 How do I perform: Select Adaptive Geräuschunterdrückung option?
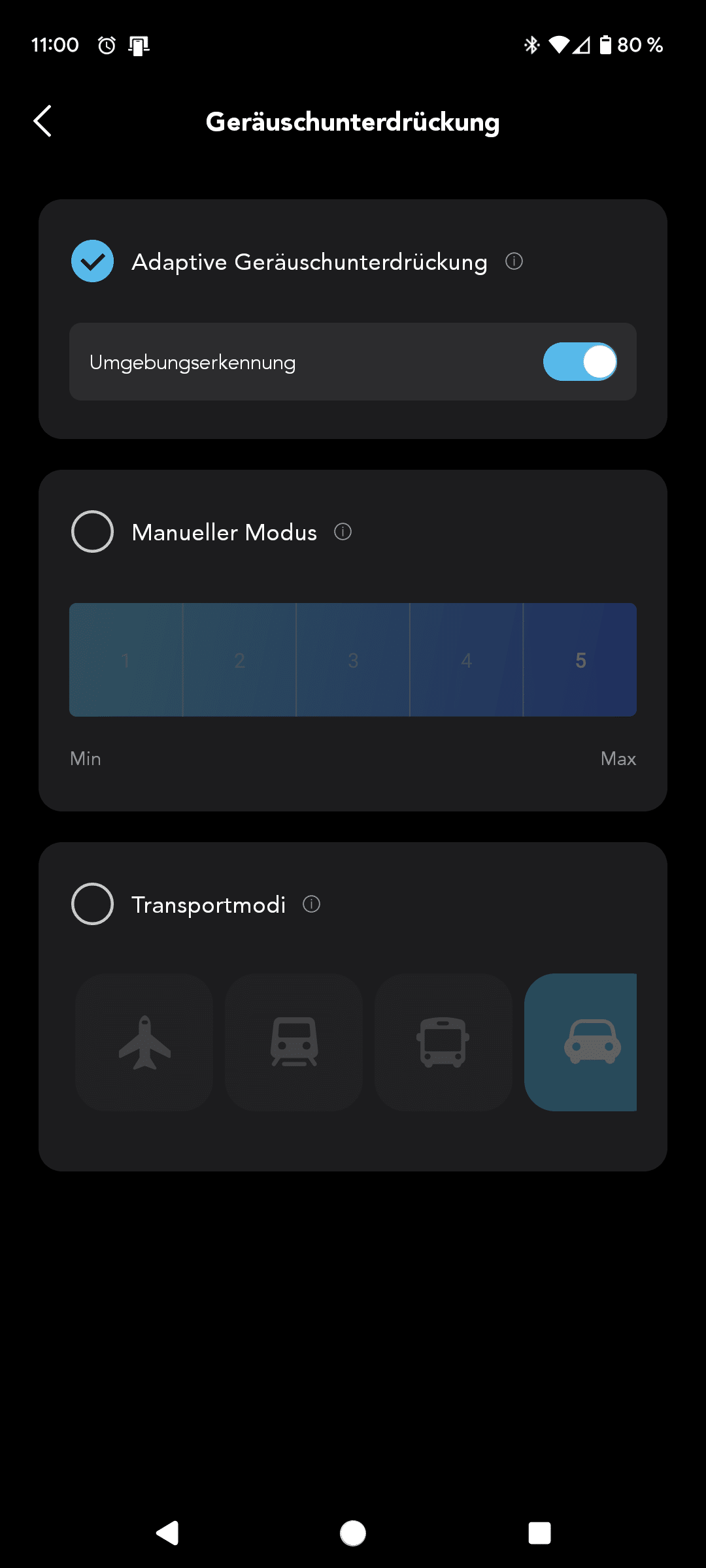(92, 261)
